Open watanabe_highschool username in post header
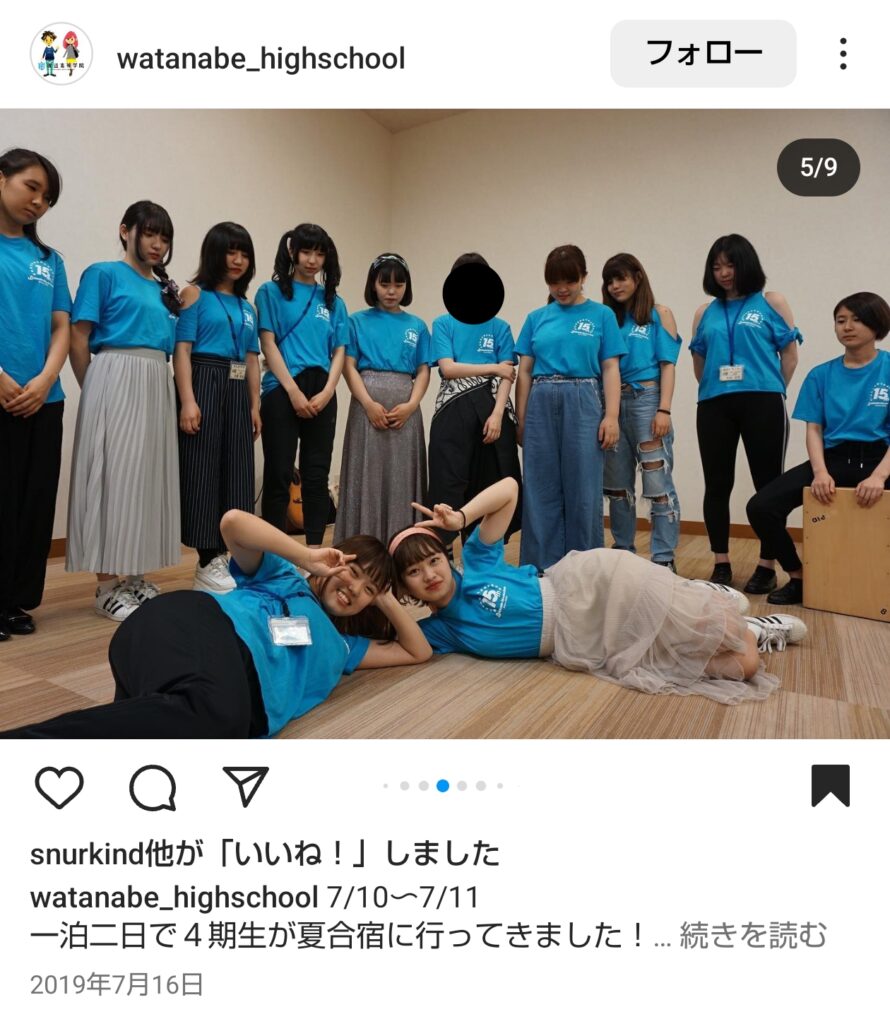 261,58
